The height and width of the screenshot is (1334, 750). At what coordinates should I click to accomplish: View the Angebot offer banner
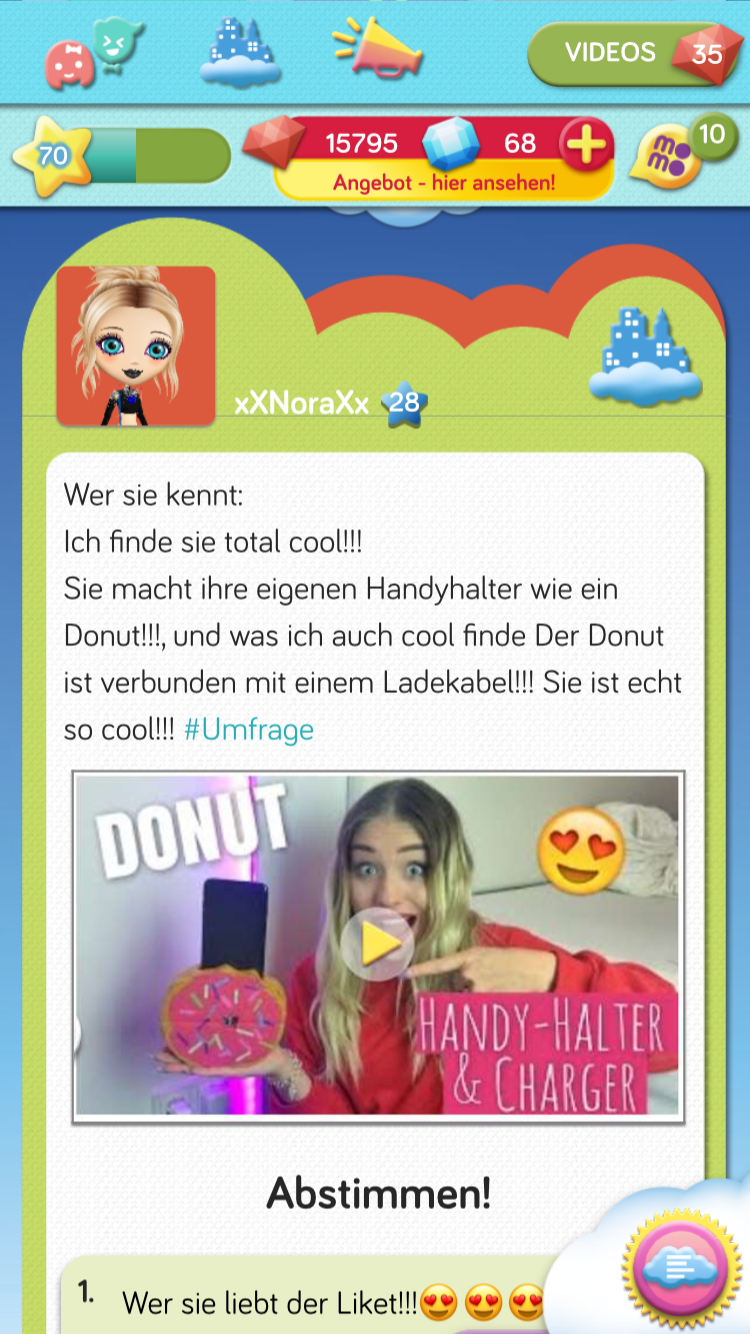click(x=443, y=183)
